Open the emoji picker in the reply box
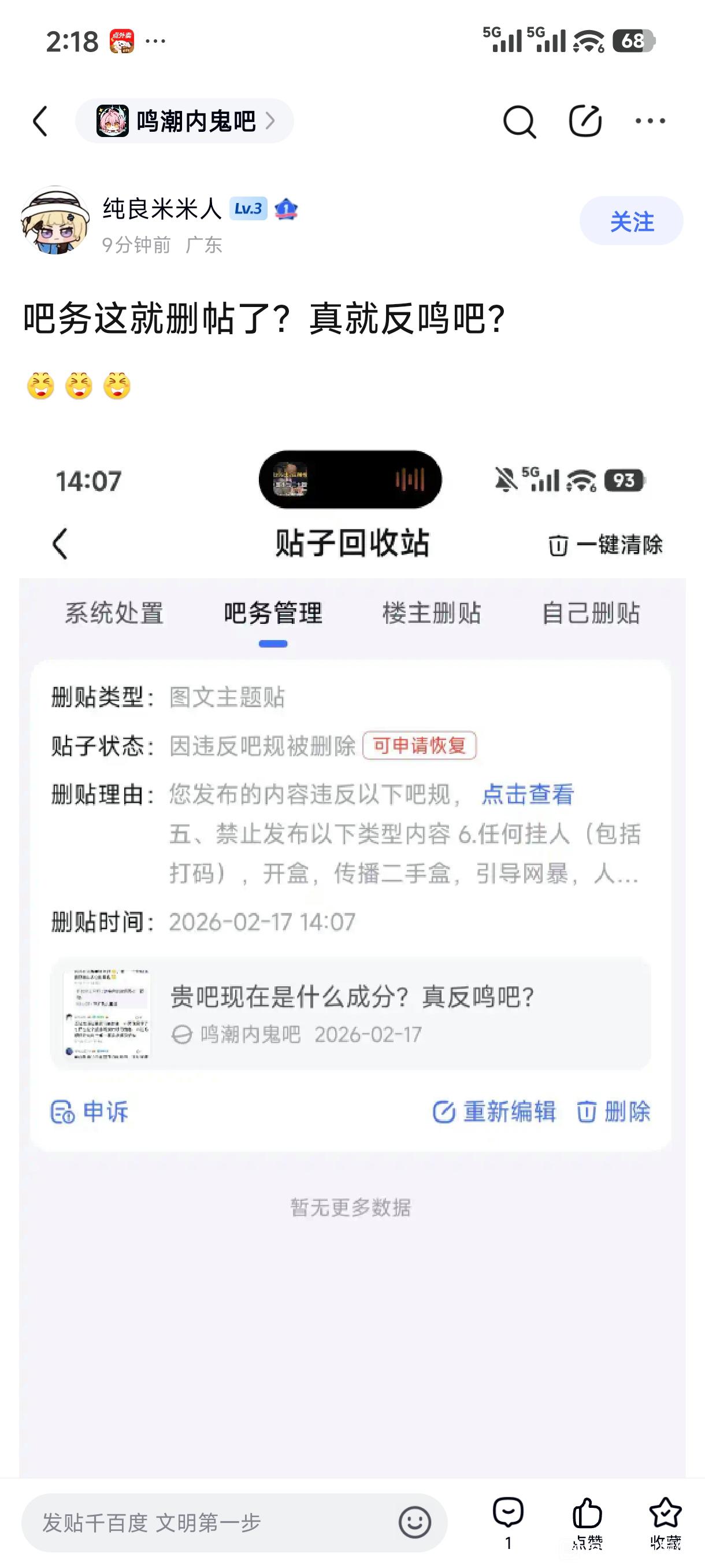705x1568 pixels. tap(415, 1522)
